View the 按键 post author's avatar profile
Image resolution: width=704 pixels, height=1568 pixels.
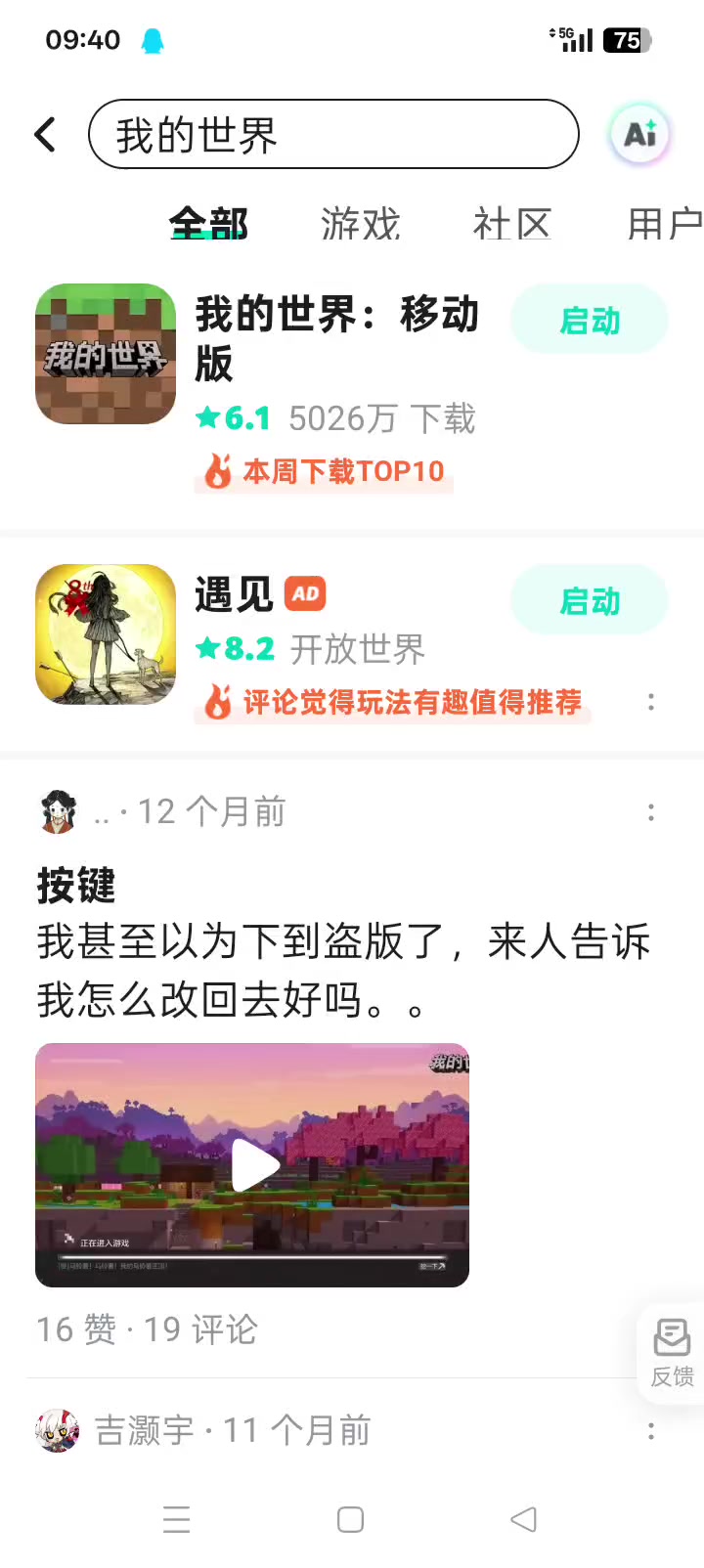58,811
